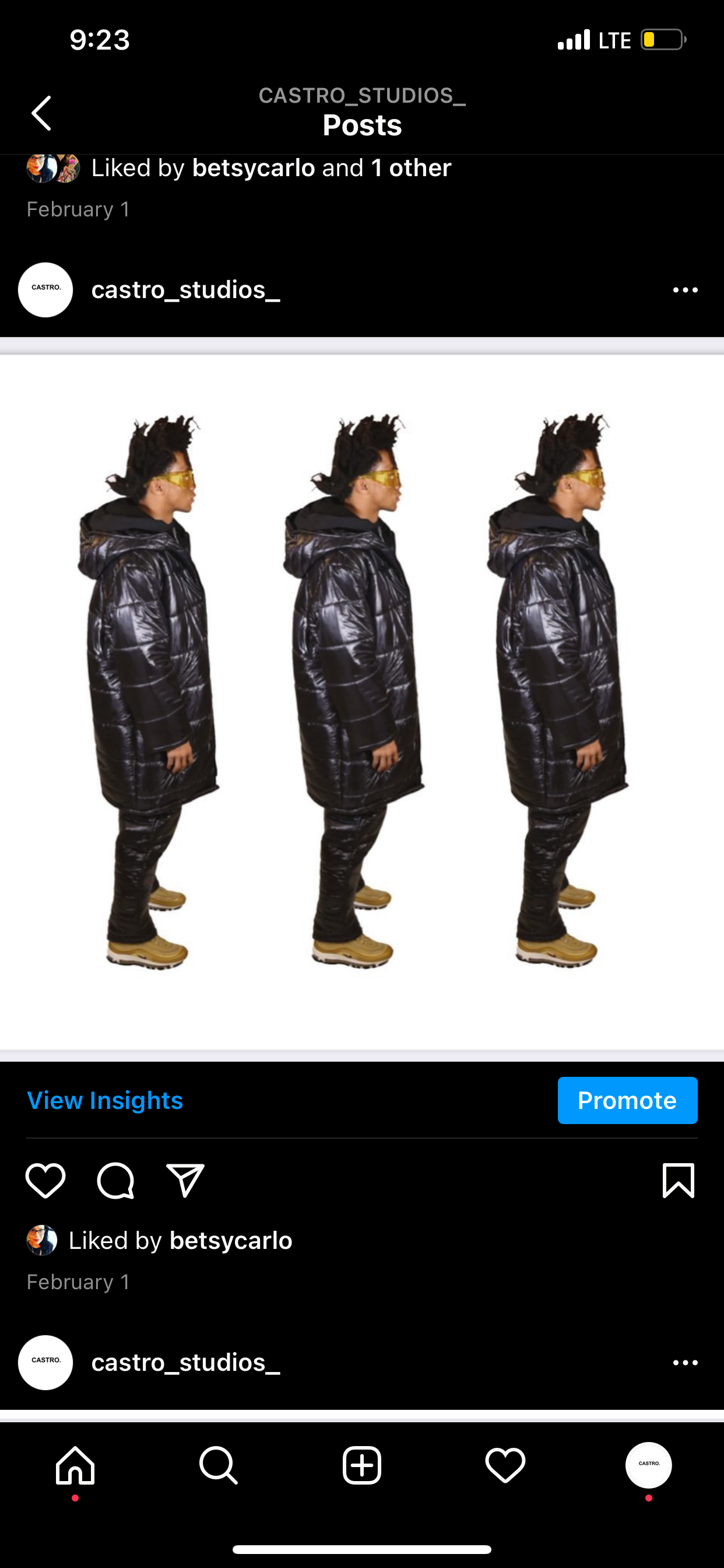
Task: Promote this post
Action: coord(627,1101)
